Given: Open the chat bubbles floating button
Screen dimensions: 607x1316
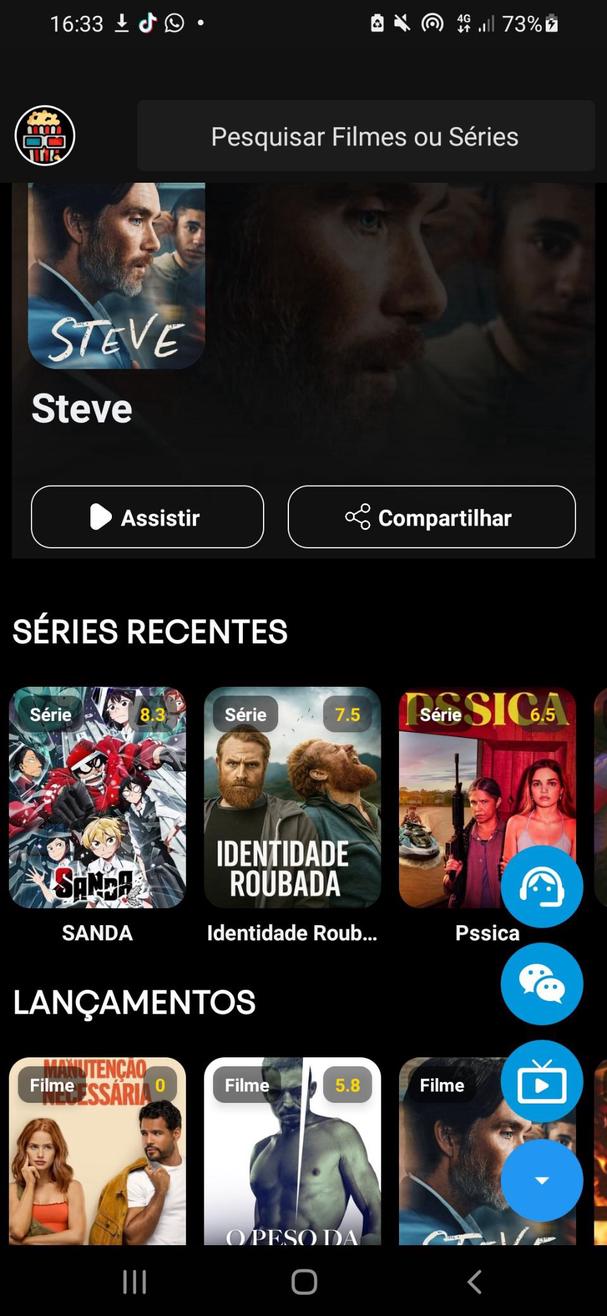Looking at the screenshot, I should (x=542, y=984).
